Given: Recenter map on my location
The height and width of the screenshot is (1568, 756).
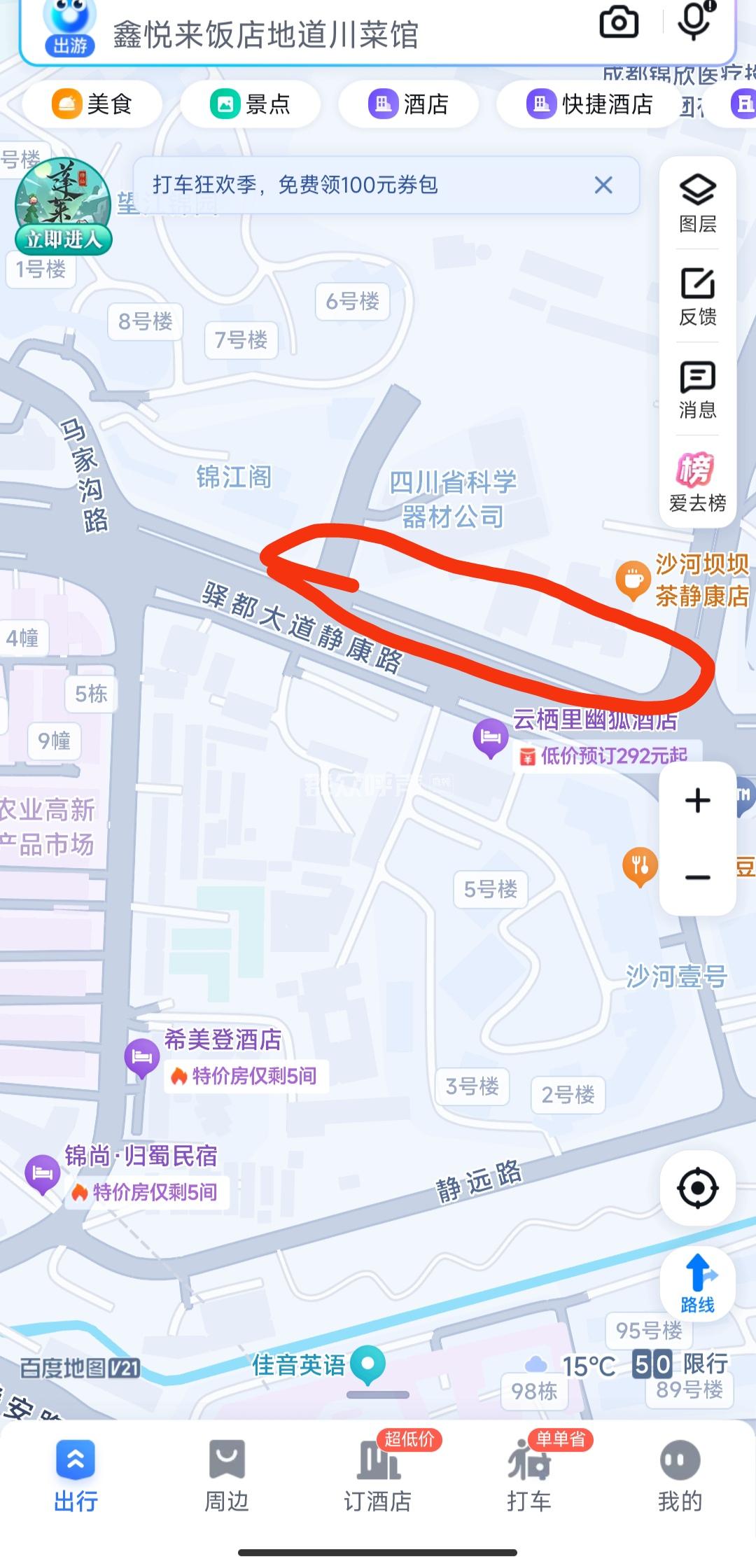Looking at the screenshot, I should 697,1188.
